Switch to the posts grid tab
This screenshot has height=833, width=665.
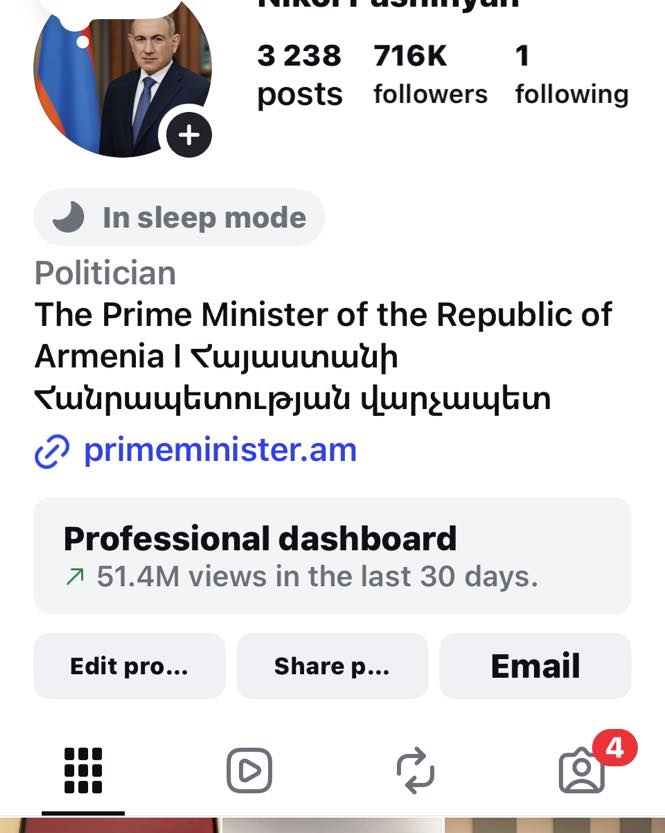pyautogui.click(x=83, y=770)
